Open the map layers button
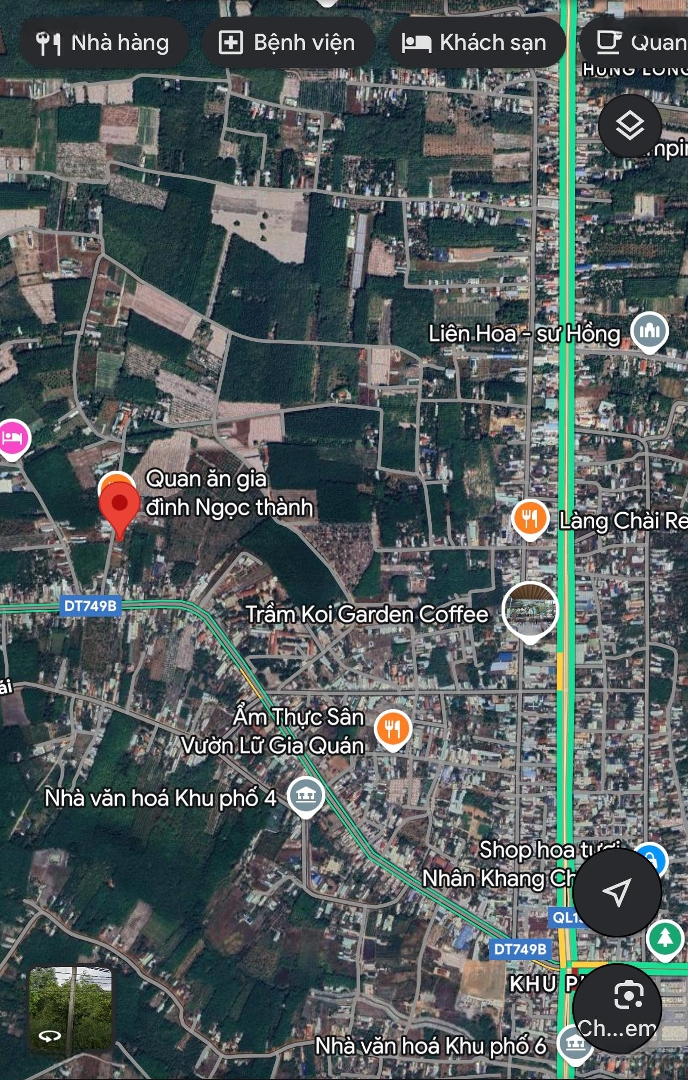 pos(630,126)
